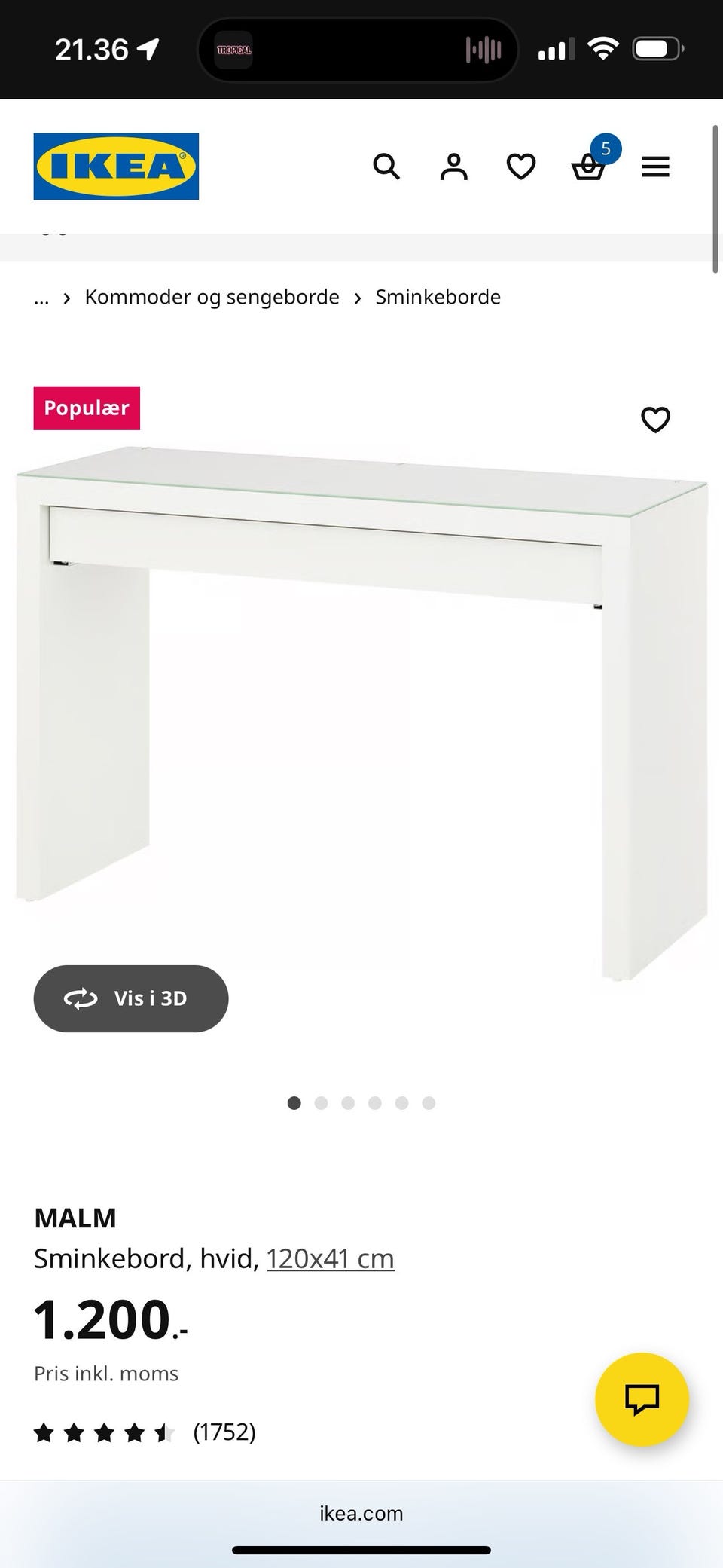Click the Vis i 3D button
This screenshot has height=1568, width=723.
[130, 998]
